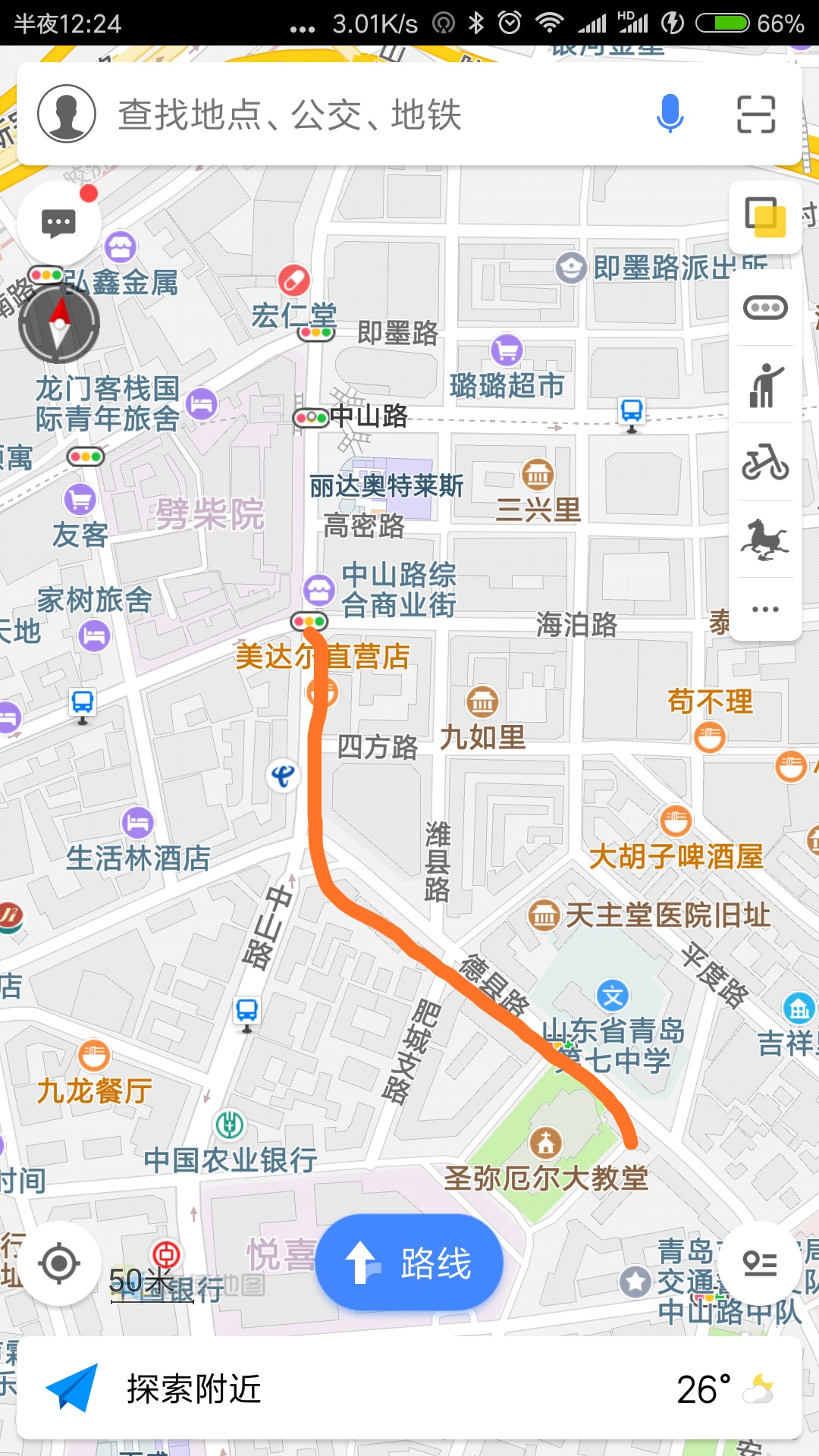The width and height of the screenshot is (819, 1456).
Task: Tap the blue 路线 route button
Action: (409, 1263)
